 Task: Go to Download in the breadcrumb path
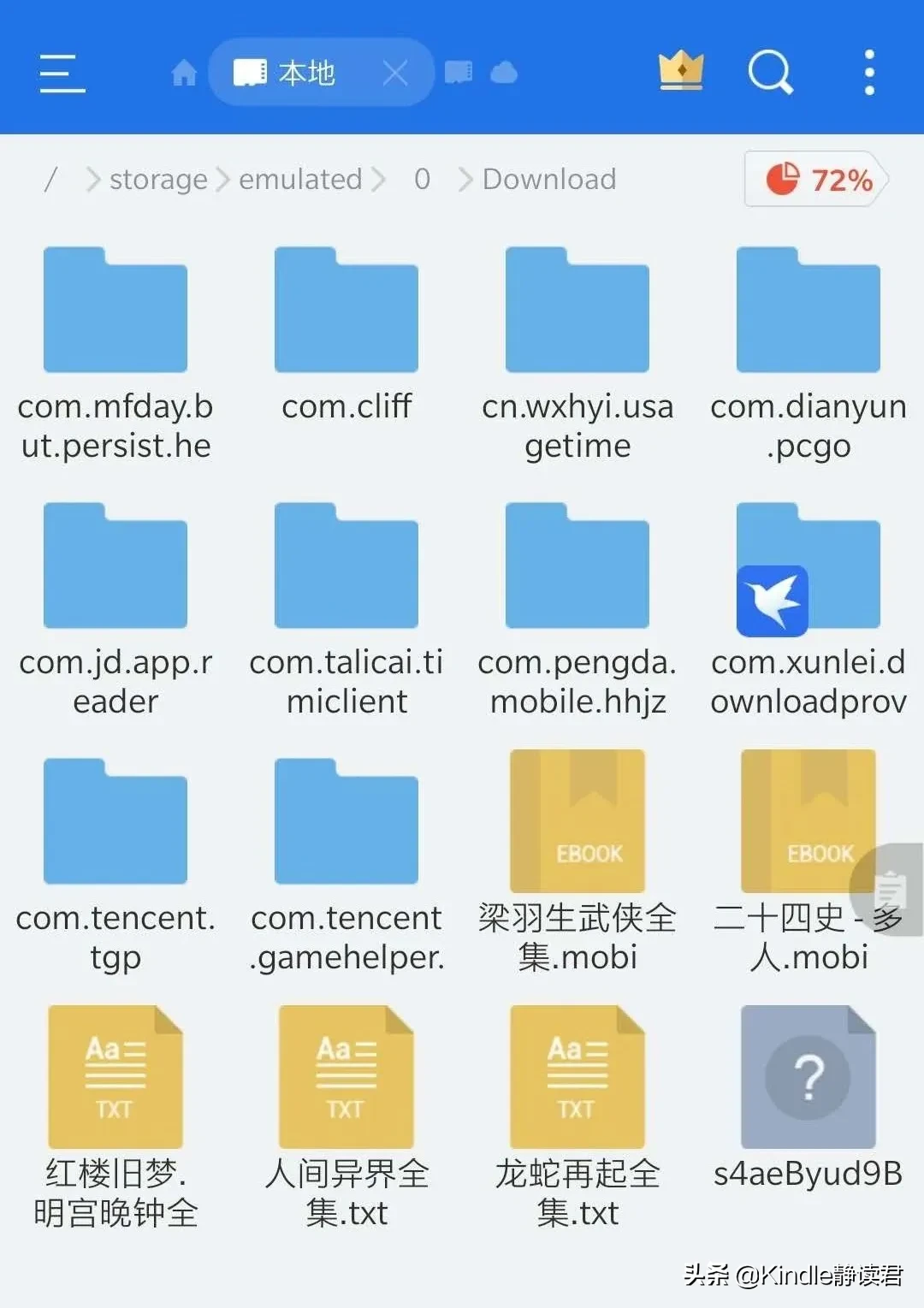[x=548, y=179]
